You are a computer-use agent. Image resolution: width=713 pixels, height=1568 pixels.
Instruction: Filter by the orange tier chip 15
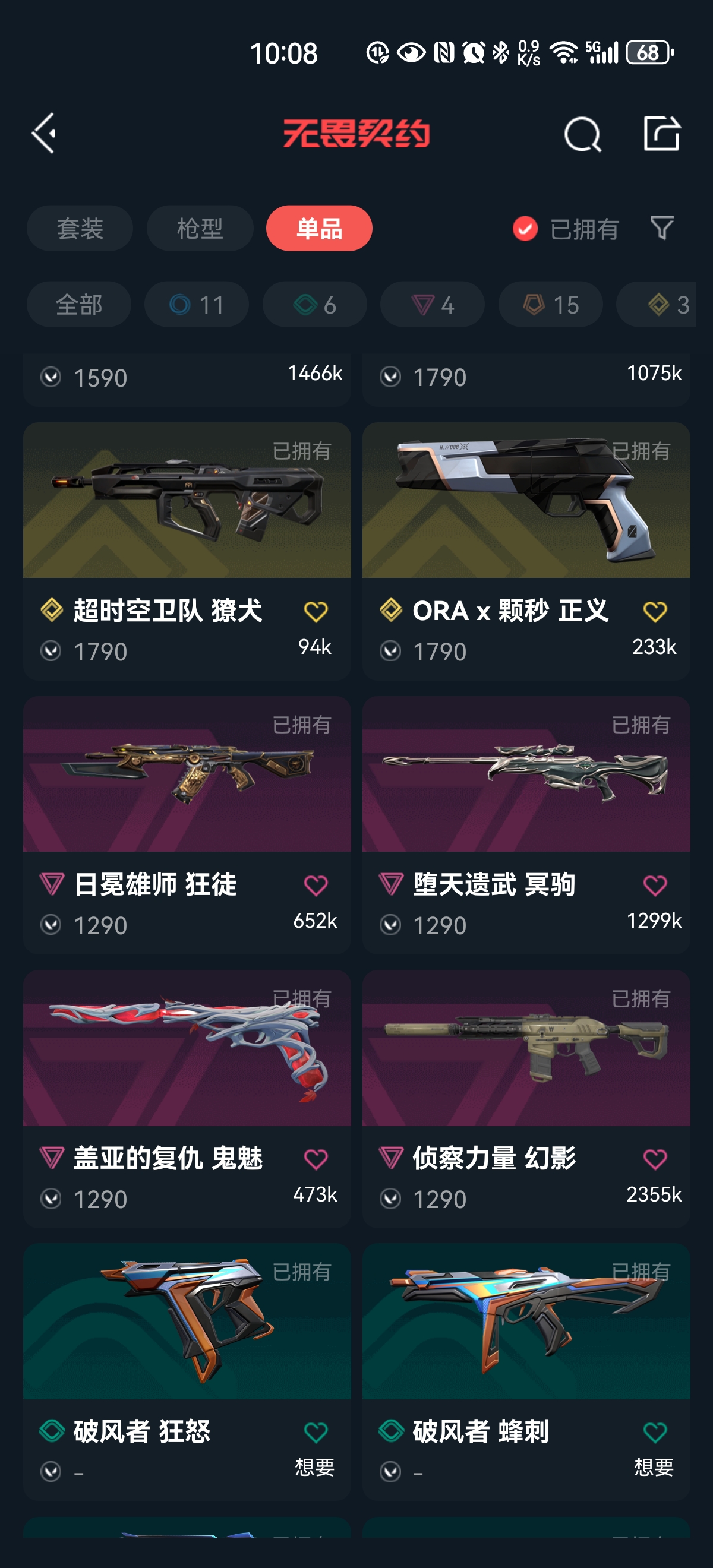pos(551,305)
